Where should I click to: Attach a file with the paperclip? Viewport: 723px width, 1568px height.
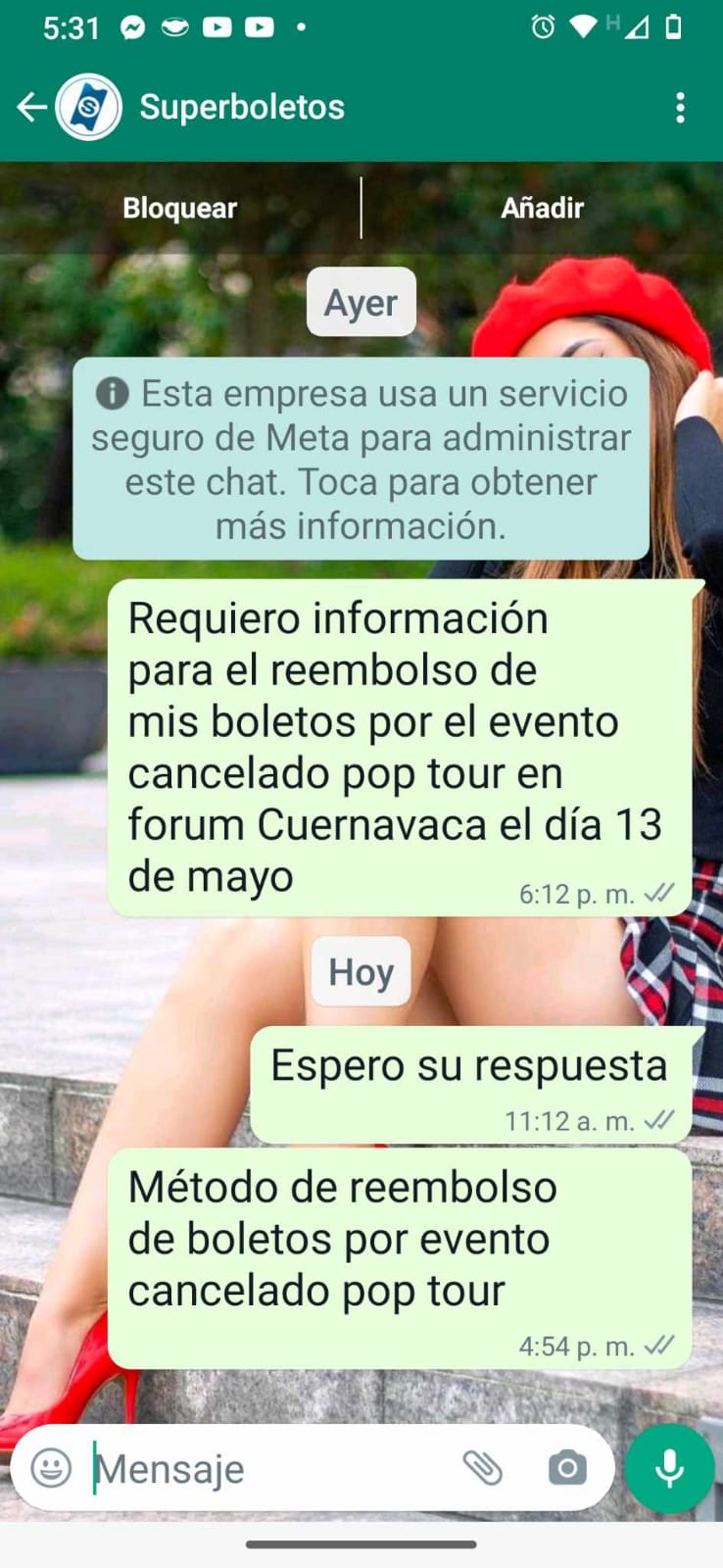click(x=482, y=1468)
